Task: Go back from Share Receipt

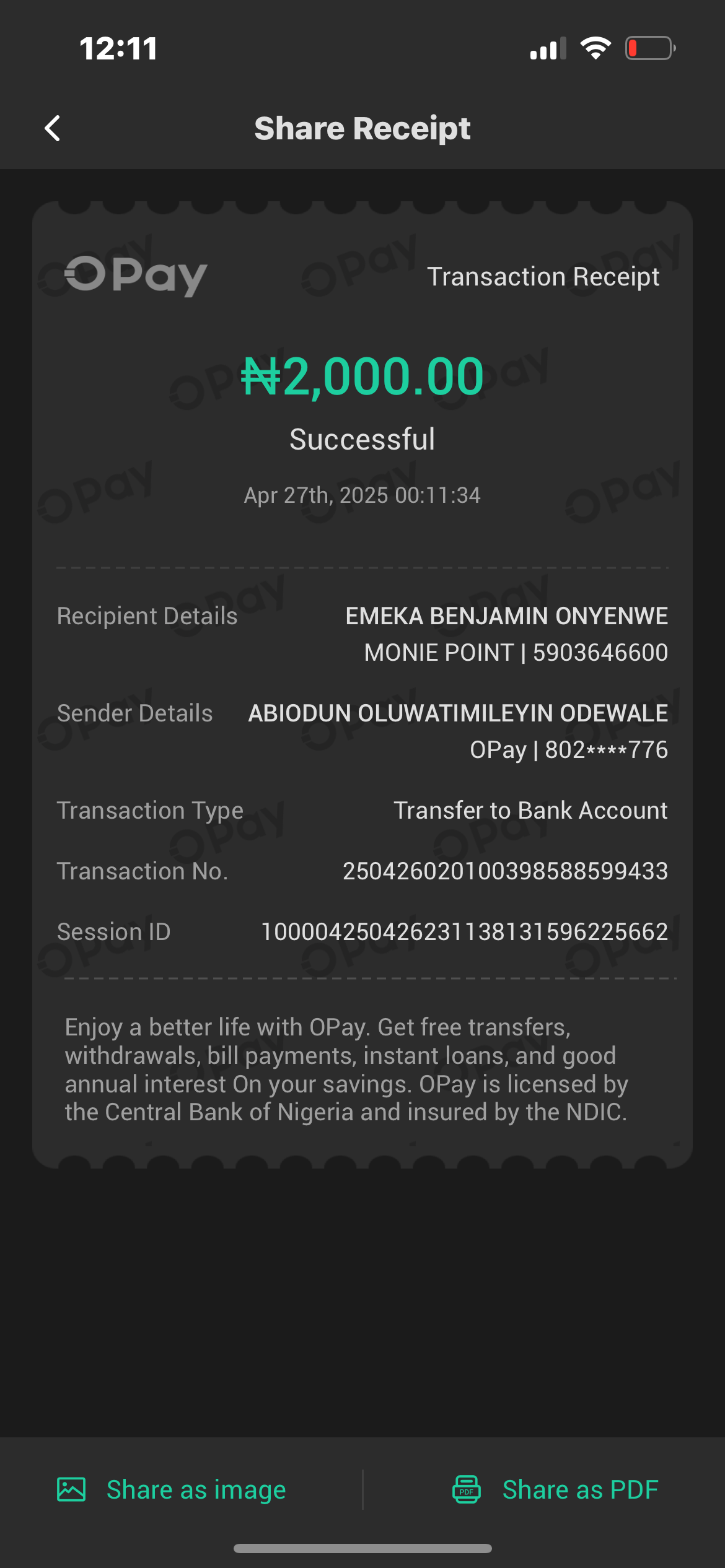Action: pyautogui.click(x=53, y=129)
